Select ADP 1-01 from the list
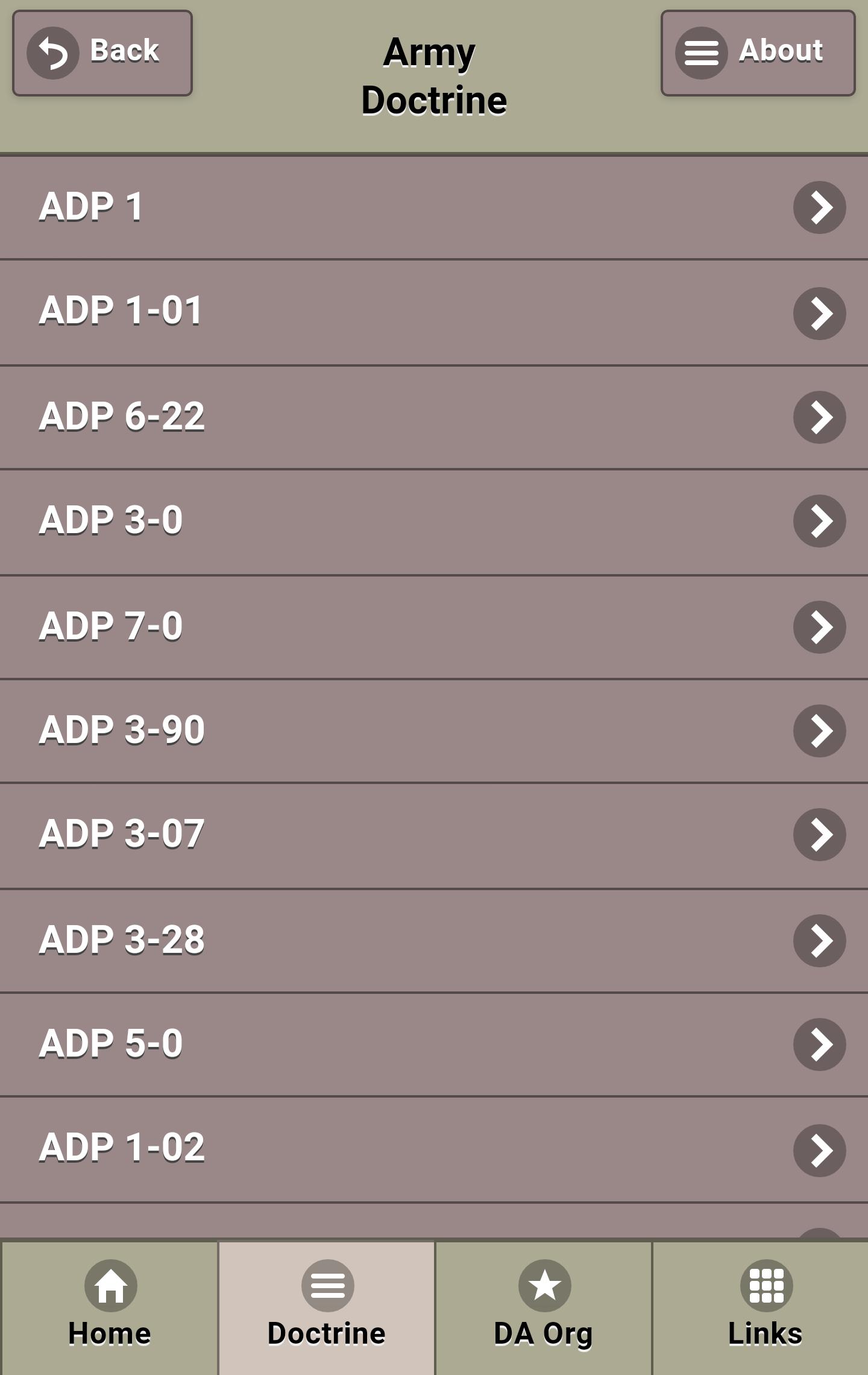 click(x=434, y=312)
